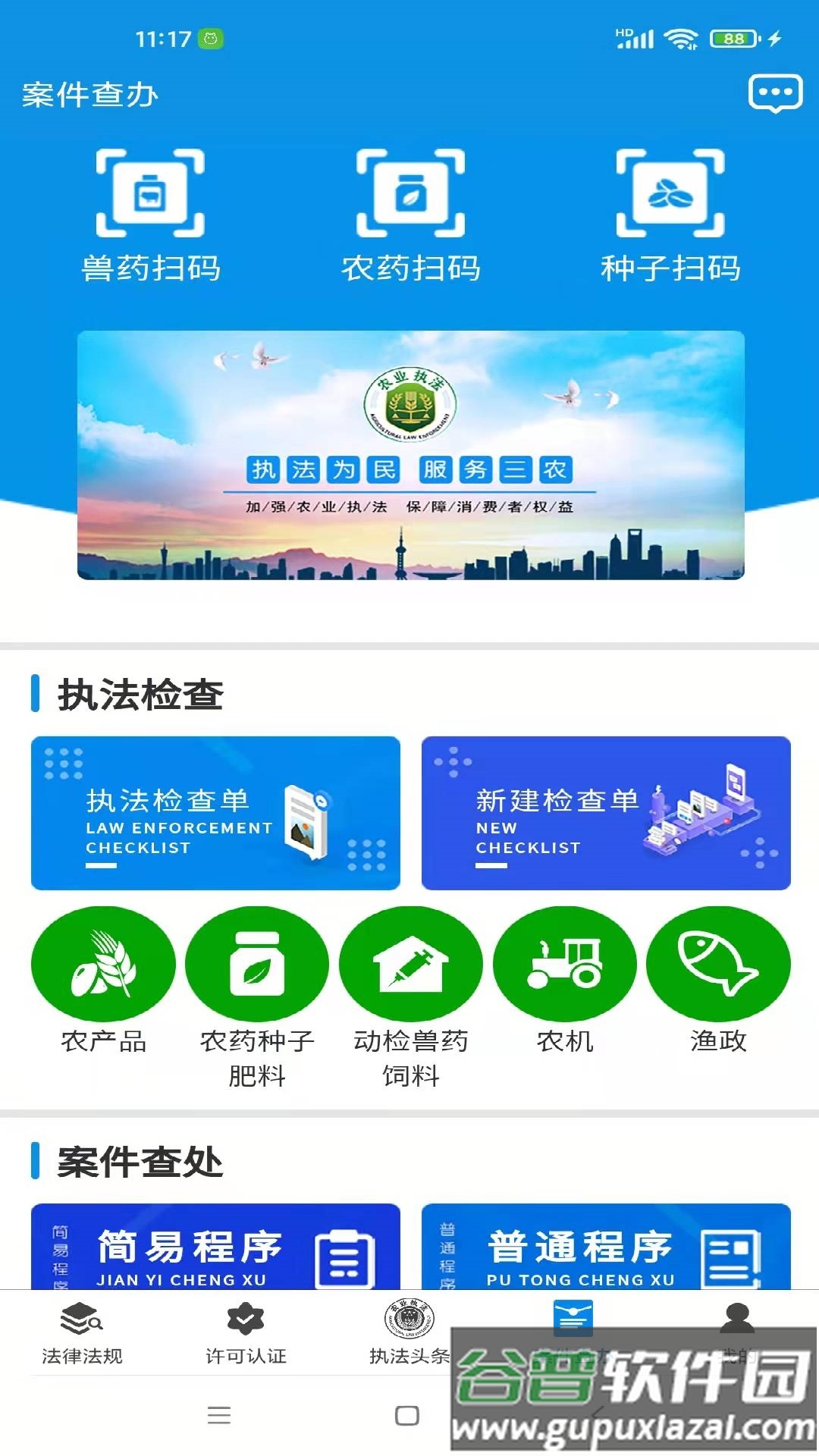Open the messages chat bubble icon
The height and width of the screenshot is (1456, 819).
(x=775, y=94)
